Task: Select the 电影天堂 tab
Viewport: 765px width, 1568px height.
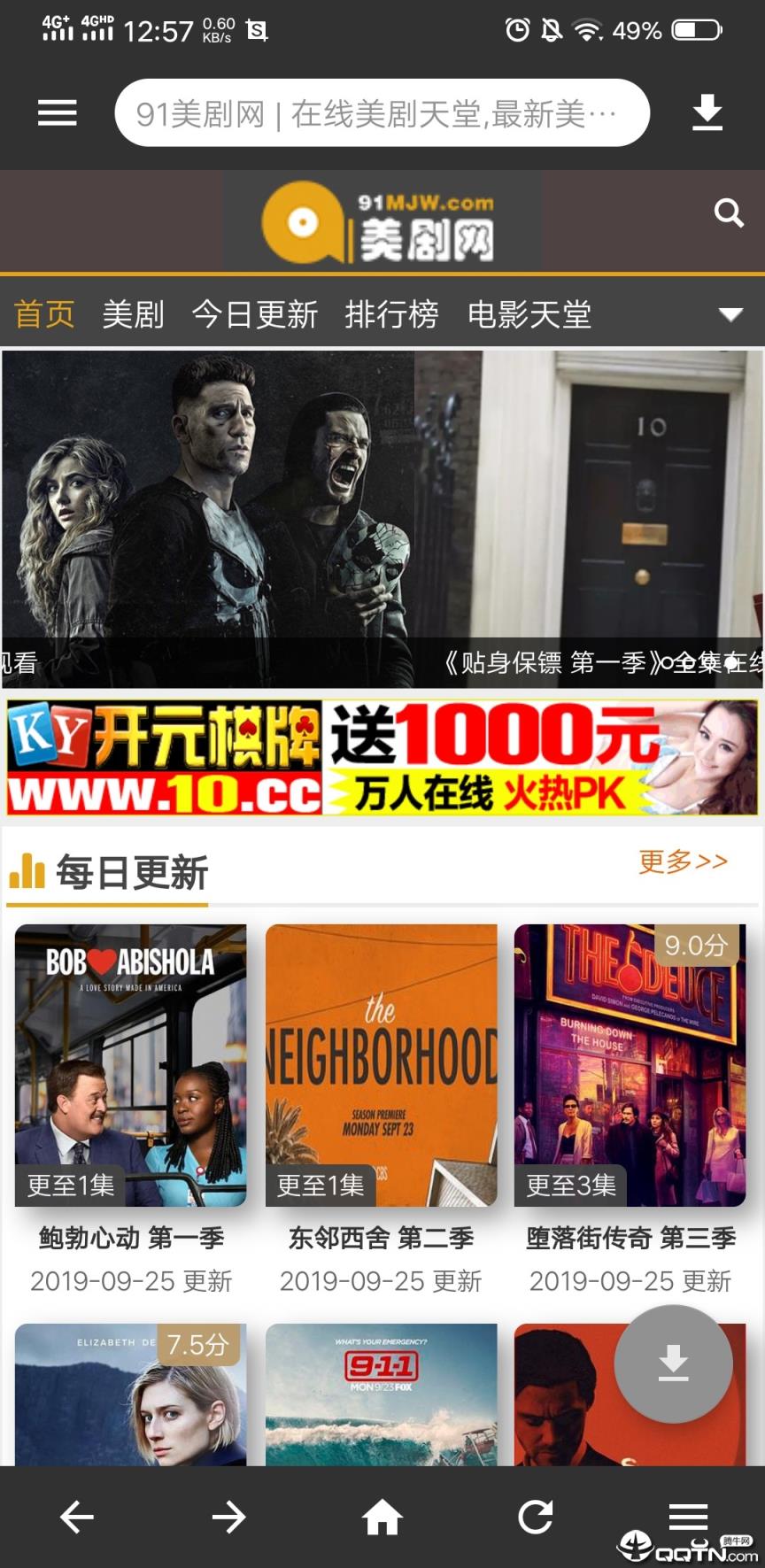Action: pos(529,314)
